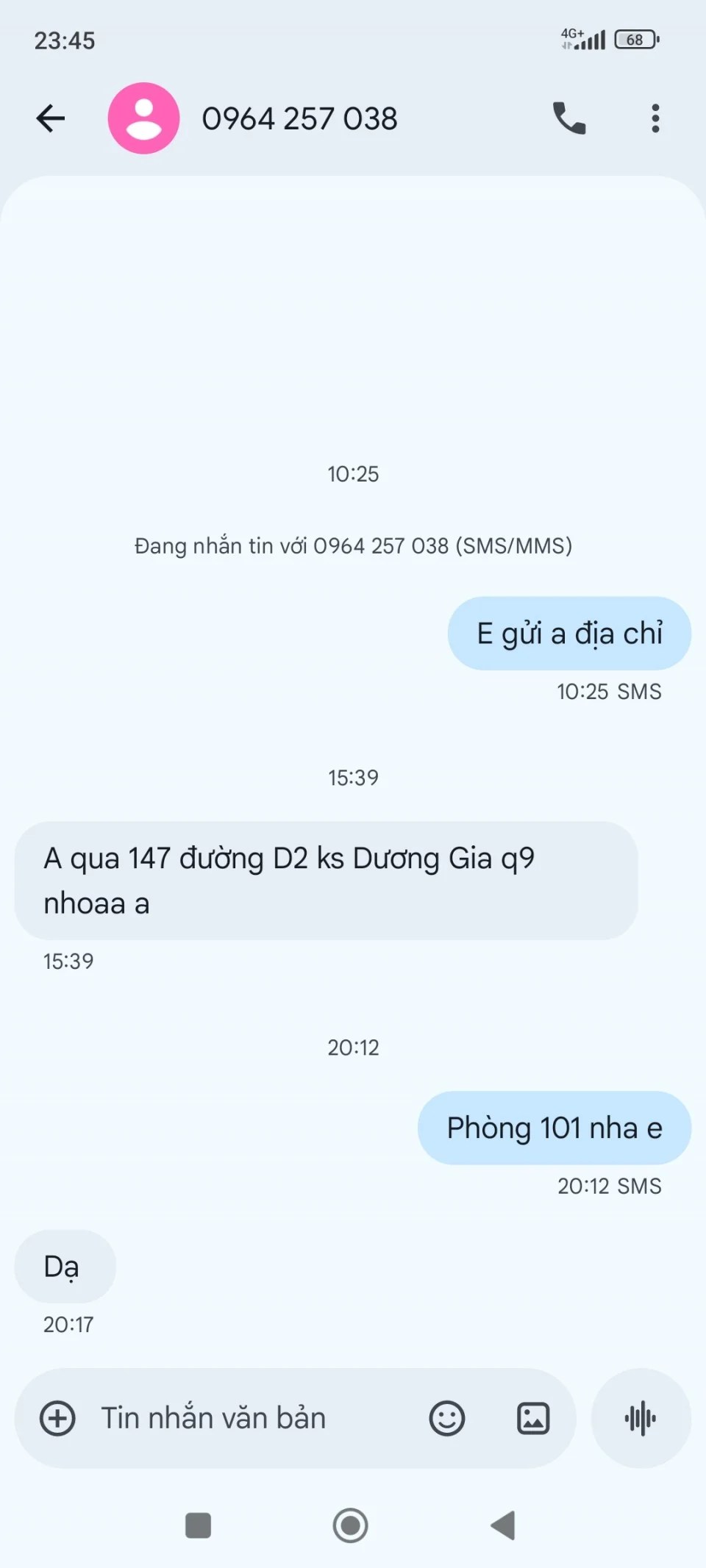The image size is (706, 1568).
Task: Open contact avatar for 0964 257 038
Action: tap(143, 118)
